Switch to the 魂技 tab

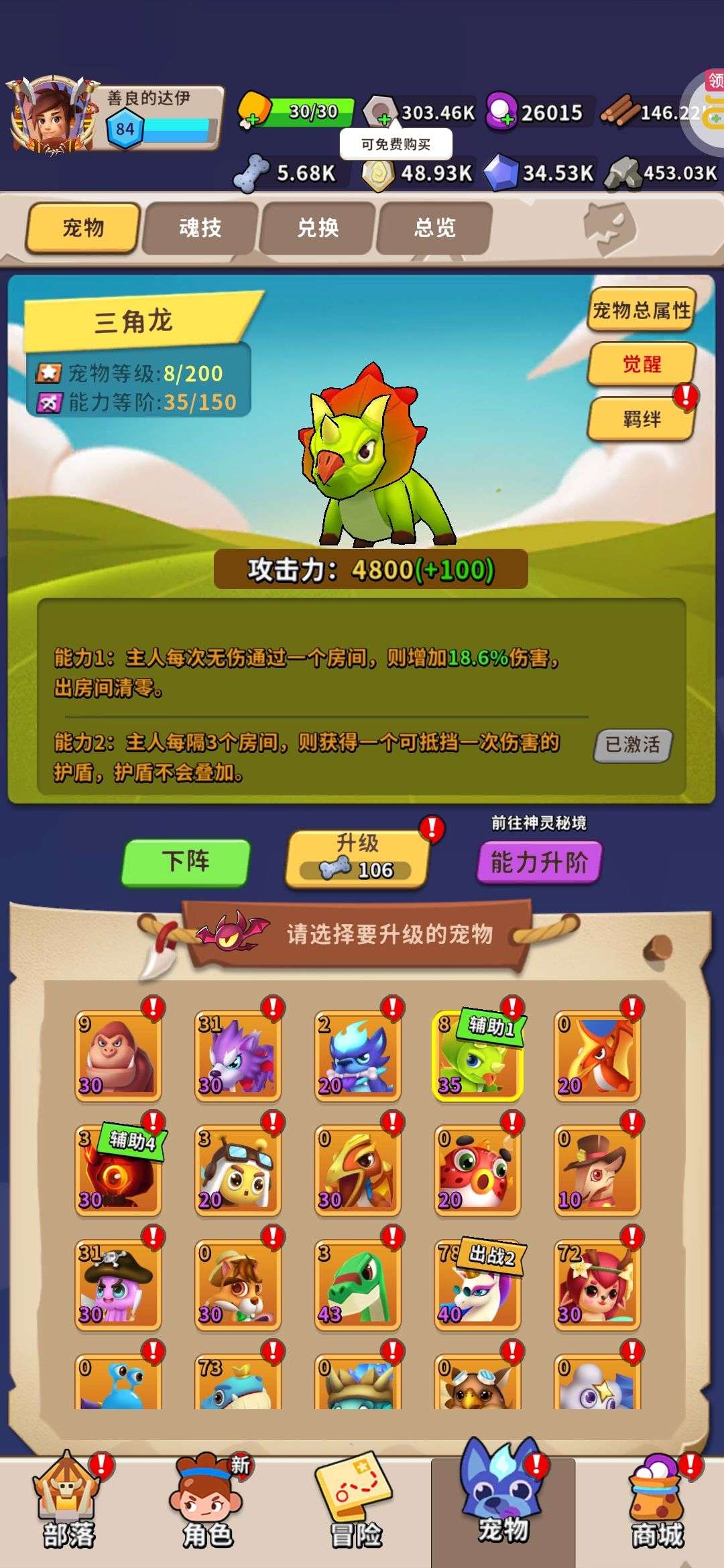(x=200, y=228)
